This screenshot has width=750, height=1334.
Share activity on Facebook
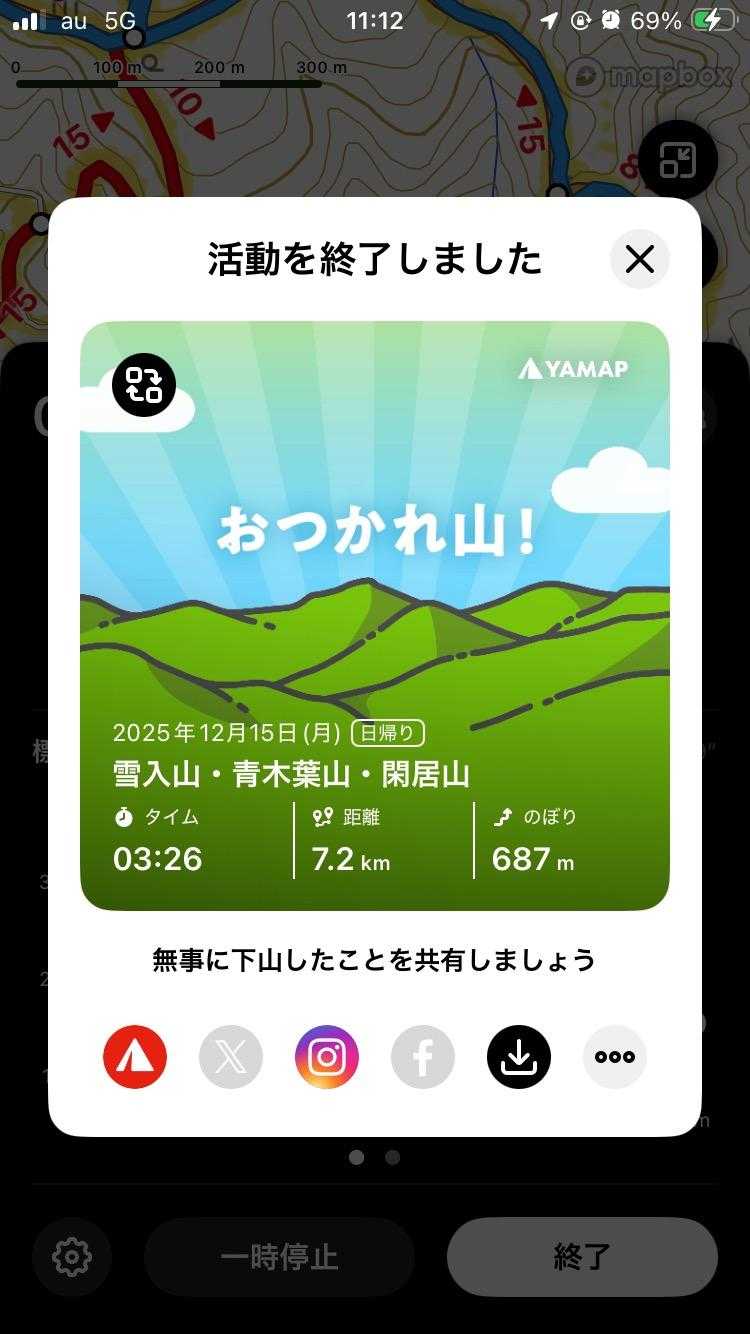coord(423,1057)
